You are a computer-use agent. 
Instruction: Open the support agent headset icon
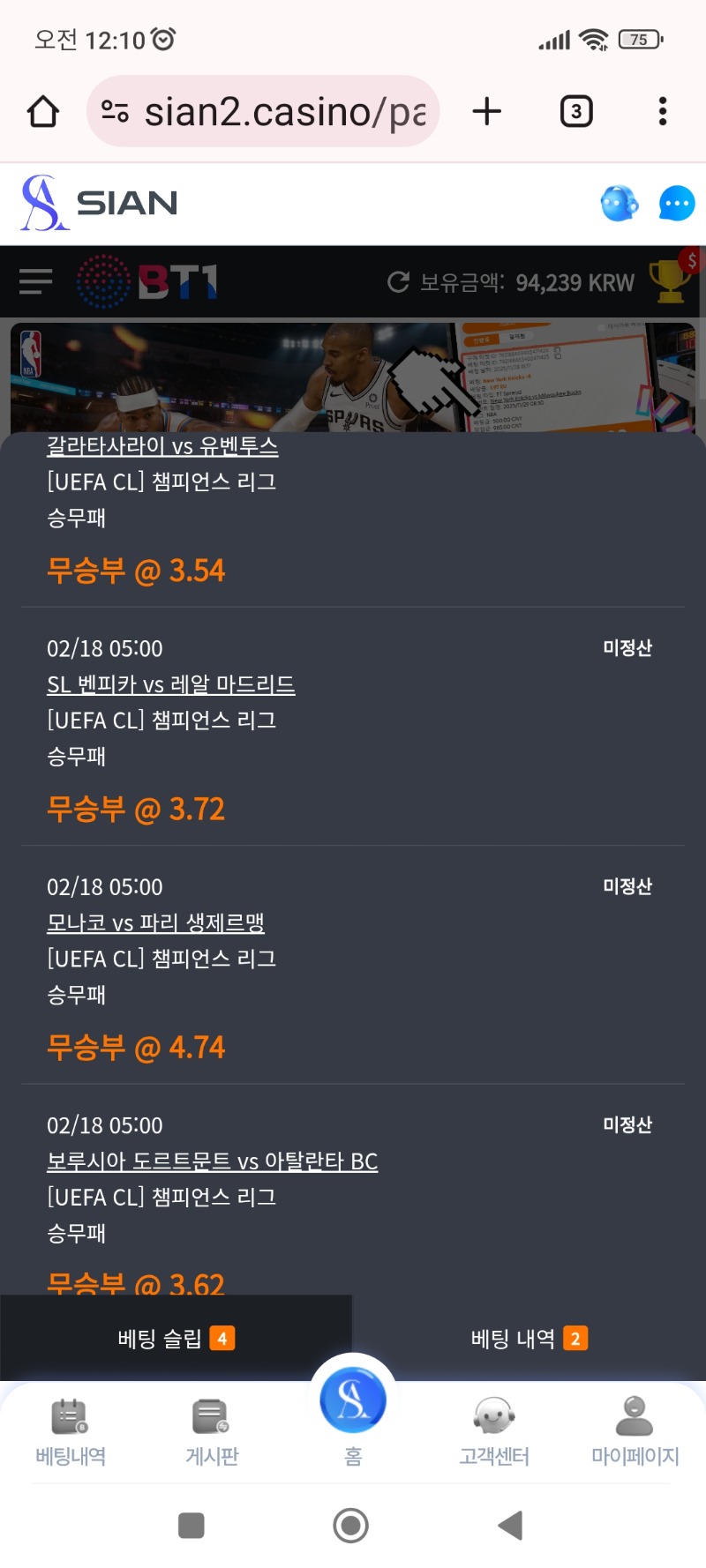click(620, 204)
